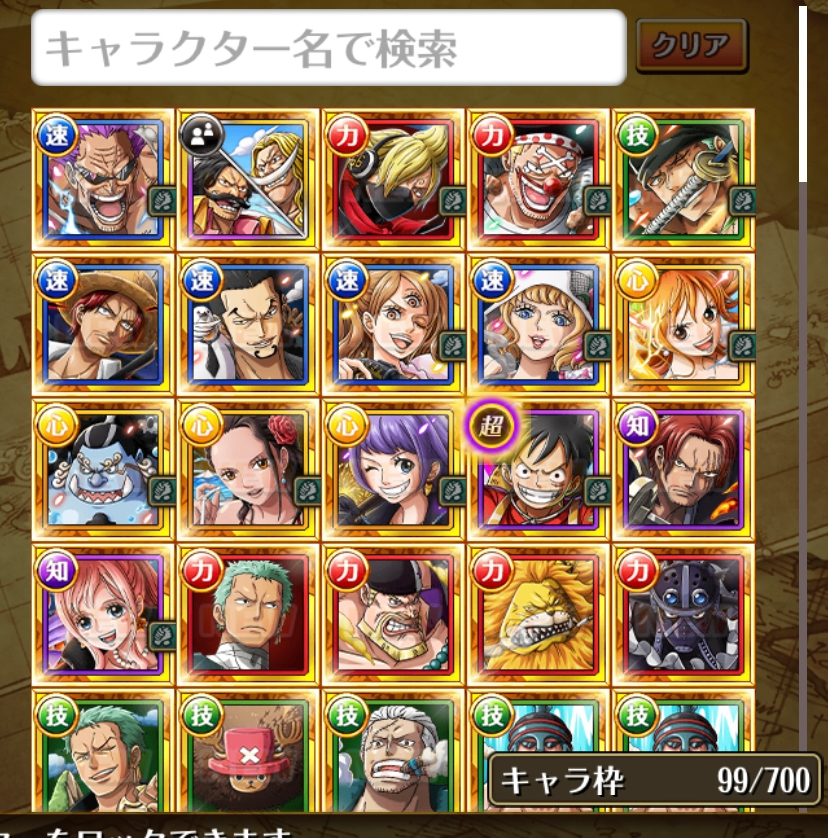Pick the Nami 心 type character

tap(683, 324)
